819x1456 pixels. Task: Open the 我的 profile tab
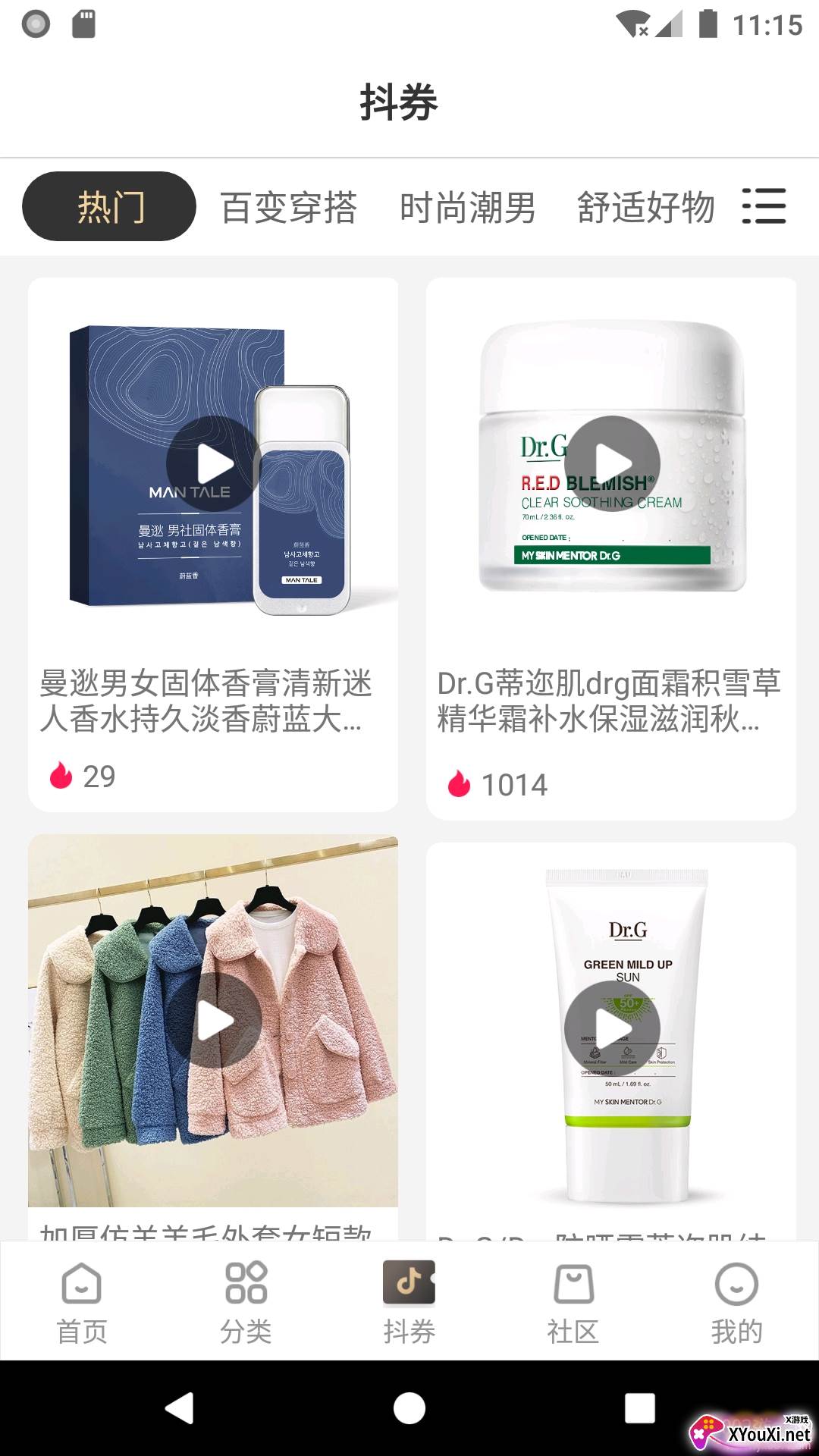click(736, 1301)
